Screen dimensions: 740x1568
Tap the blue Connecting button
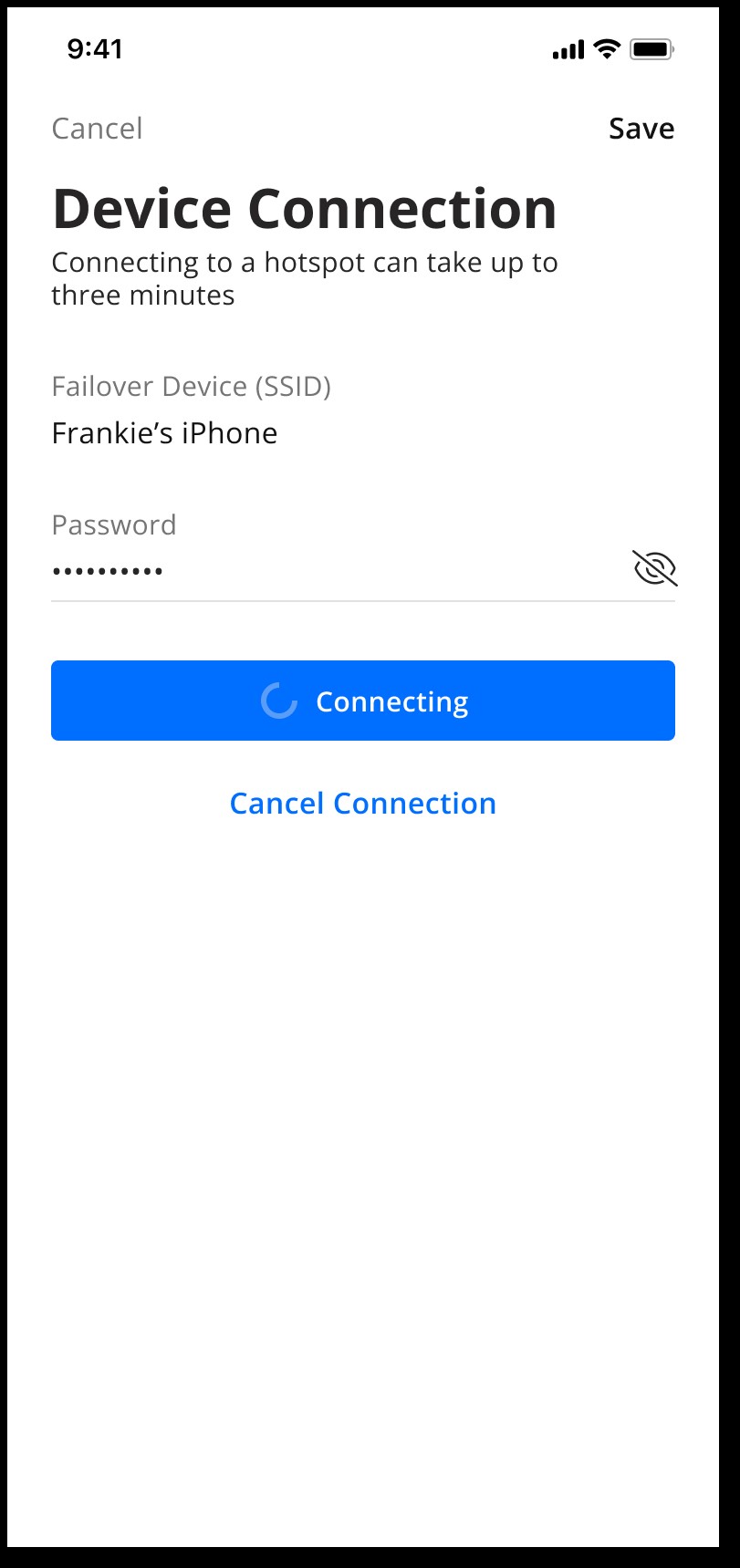pos(363,701)
